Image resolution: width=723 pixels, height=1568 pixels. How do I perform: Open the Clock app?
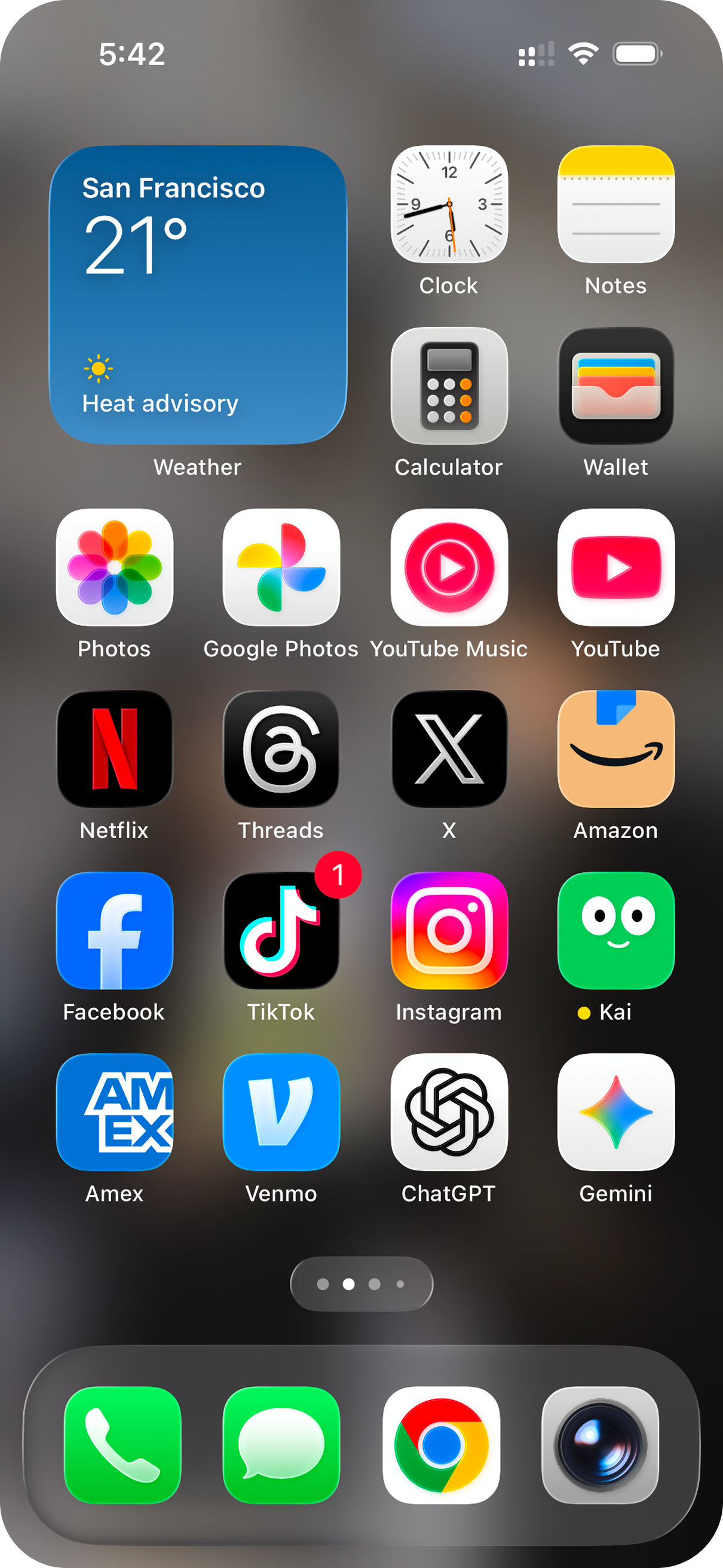[449, 204]
